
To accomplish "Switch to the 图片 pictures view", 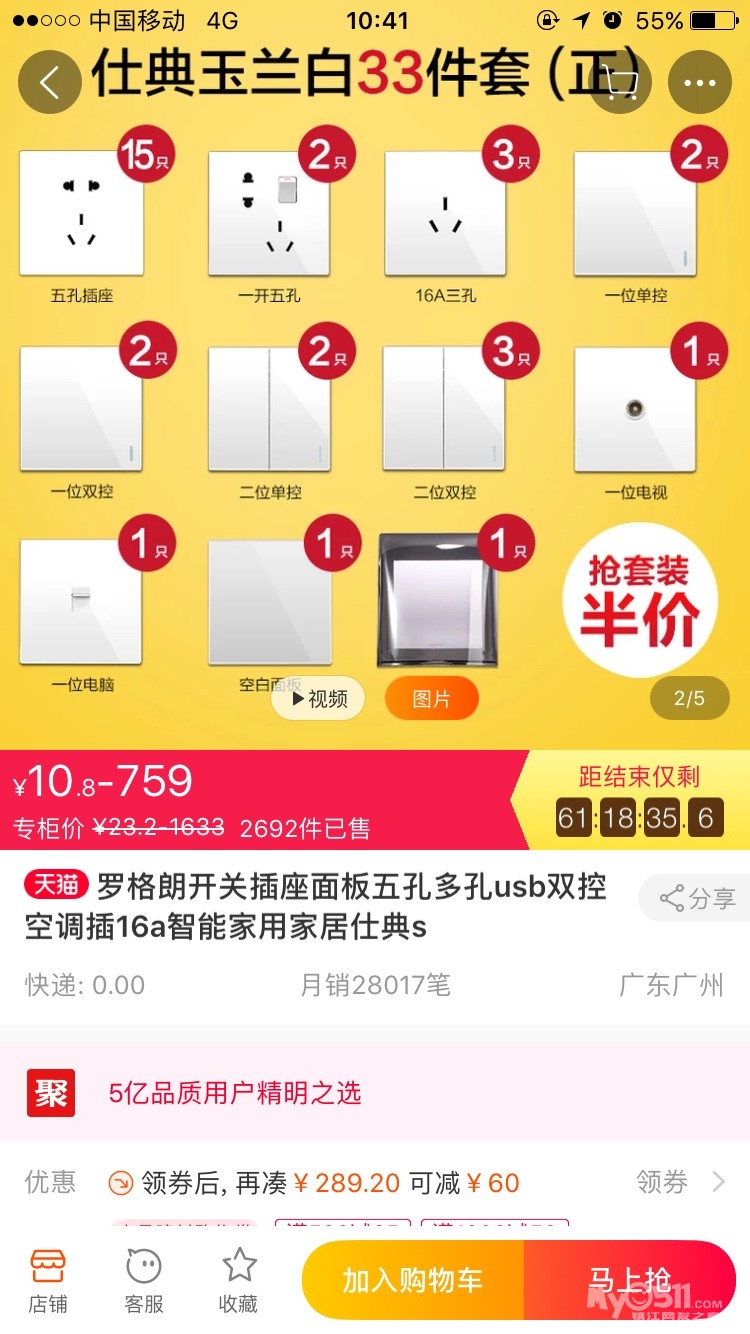I will (432, 699).
